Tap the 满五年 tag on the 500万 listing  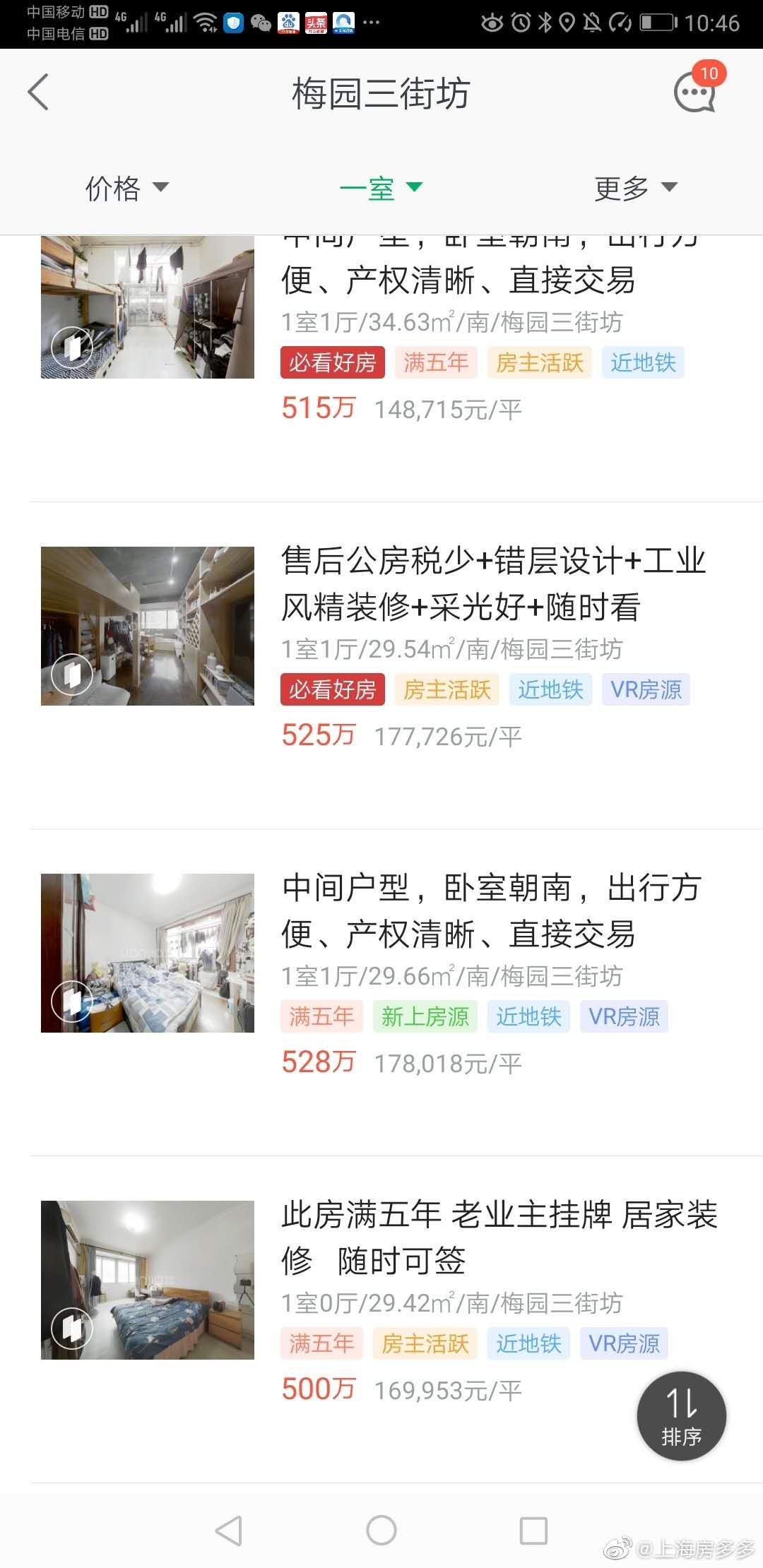[x=321, y=1343]
